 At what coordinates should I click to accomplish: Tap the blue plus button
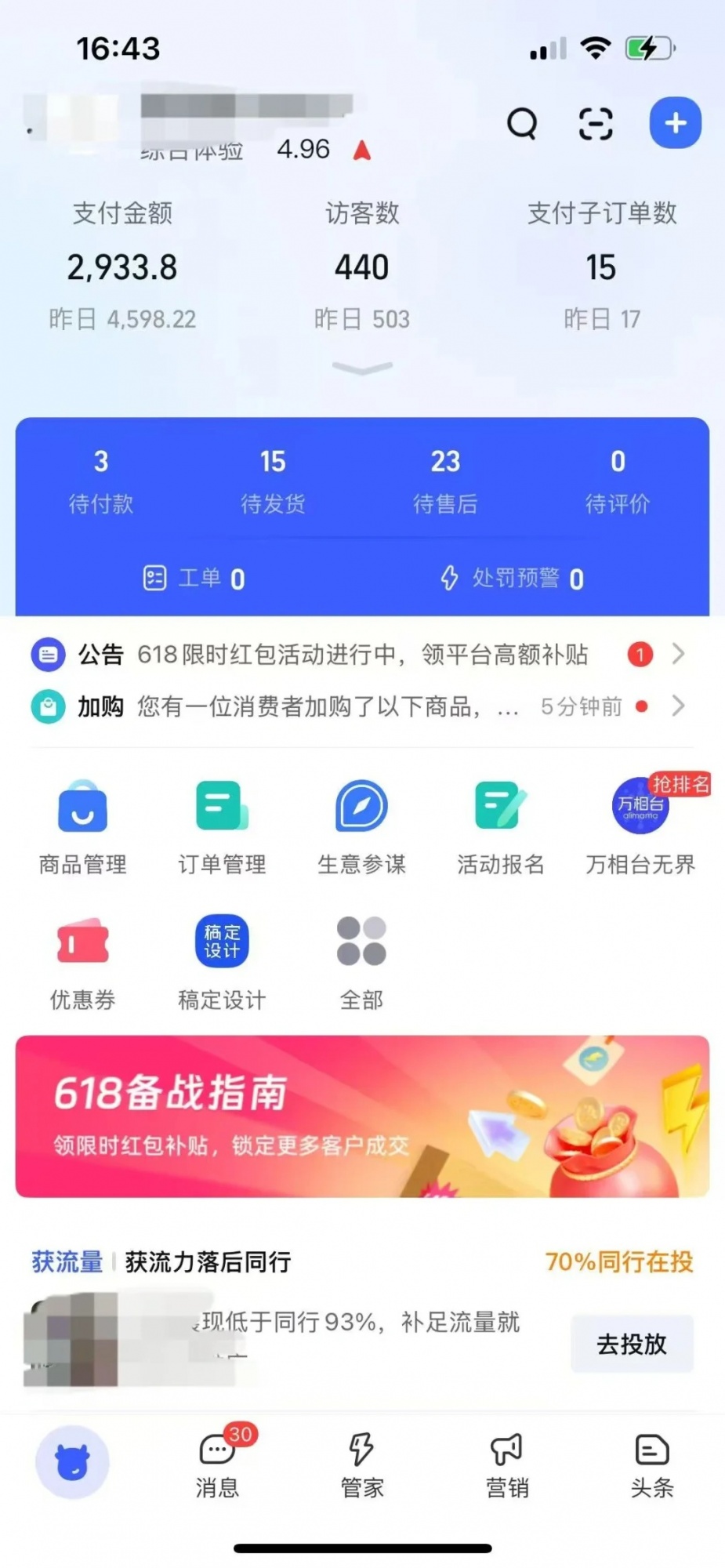point(675,123)
